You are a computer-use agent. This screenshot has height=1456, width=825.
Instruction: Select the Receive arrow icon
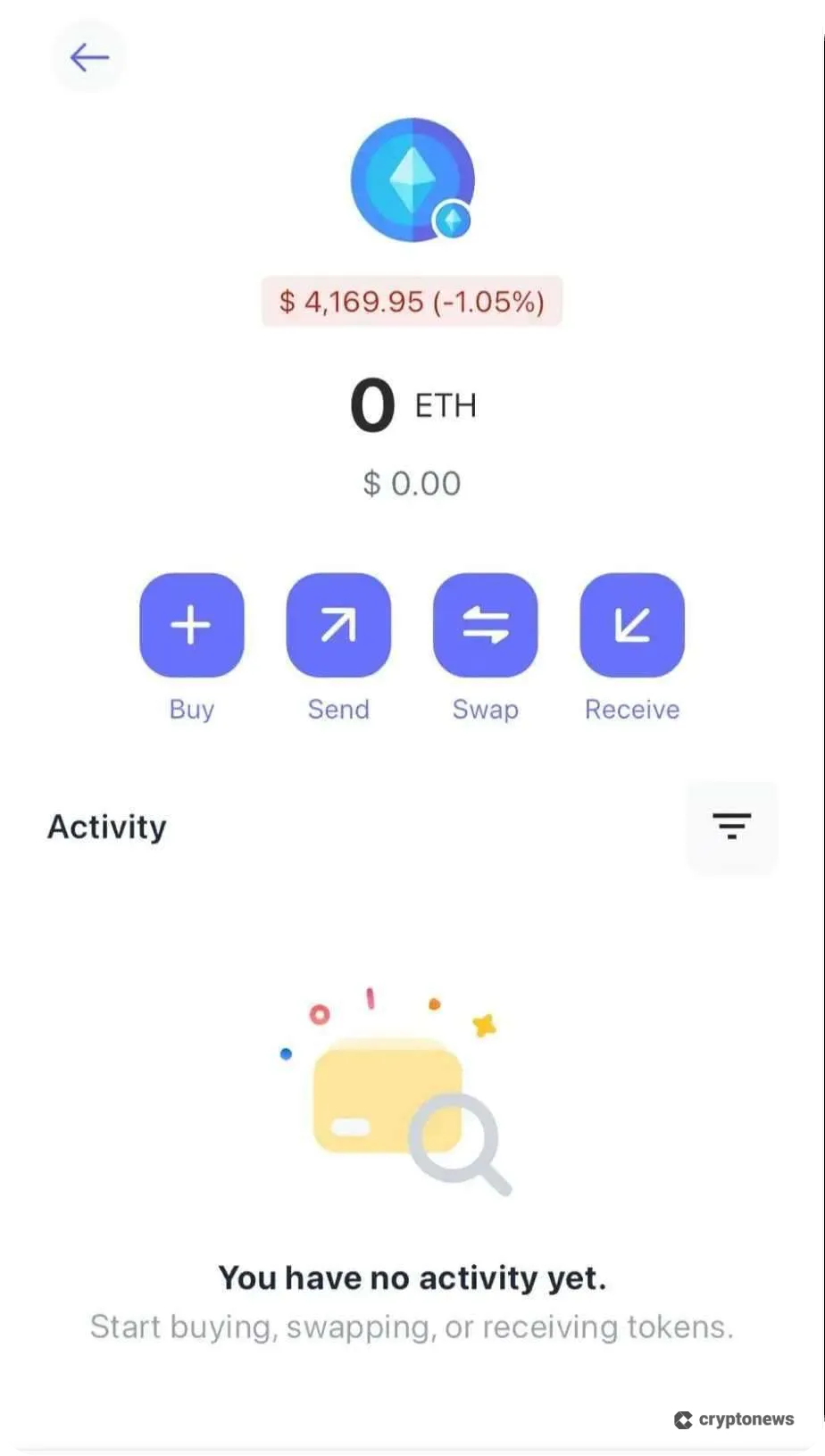point(631,625)
